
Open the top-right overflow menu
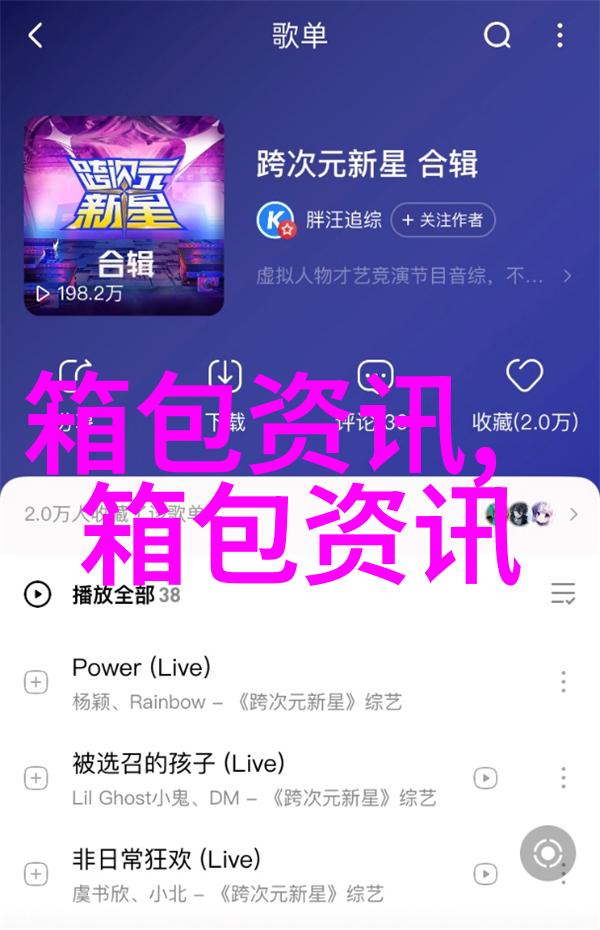pyautogui.click(x=563, y=37)
